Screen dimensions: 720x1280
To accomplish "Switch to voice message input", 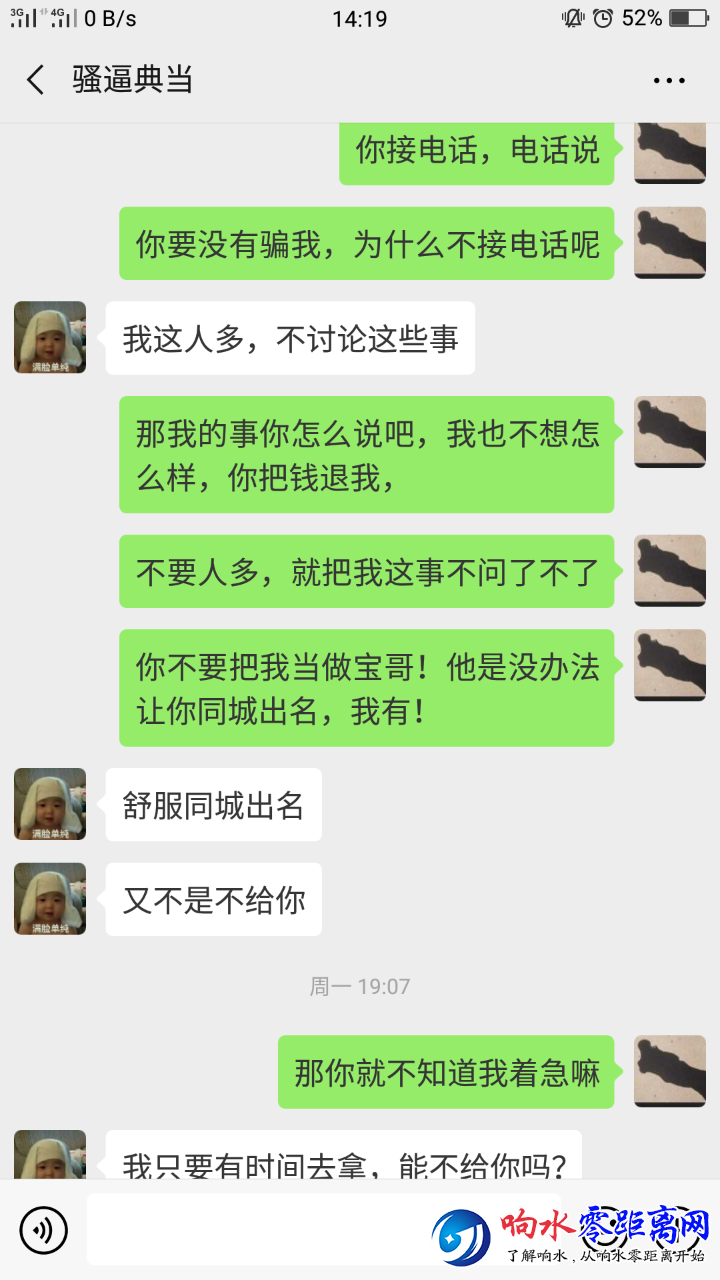I will coord(44,1229).
